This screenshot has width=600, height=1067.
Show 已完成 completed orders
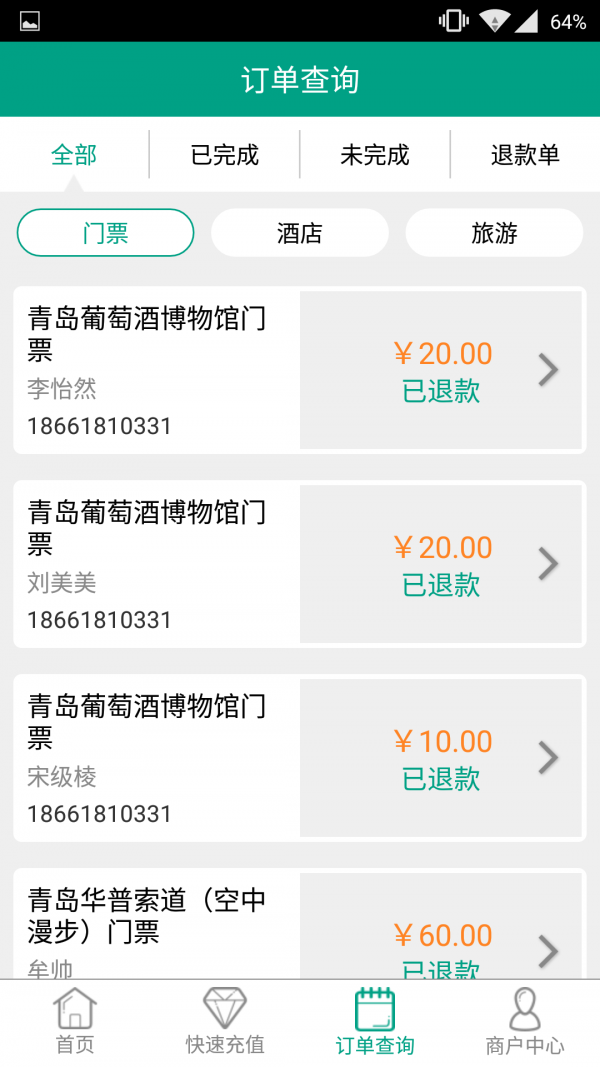(225, 155)
